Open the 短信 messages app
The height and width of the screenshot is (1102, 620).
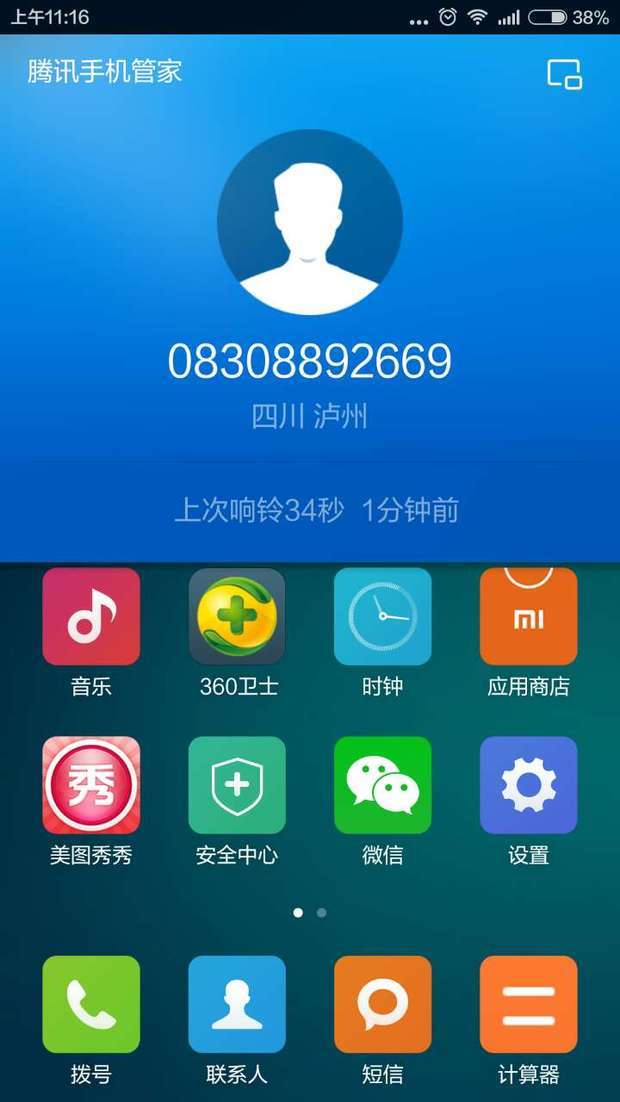point(382,1004)
